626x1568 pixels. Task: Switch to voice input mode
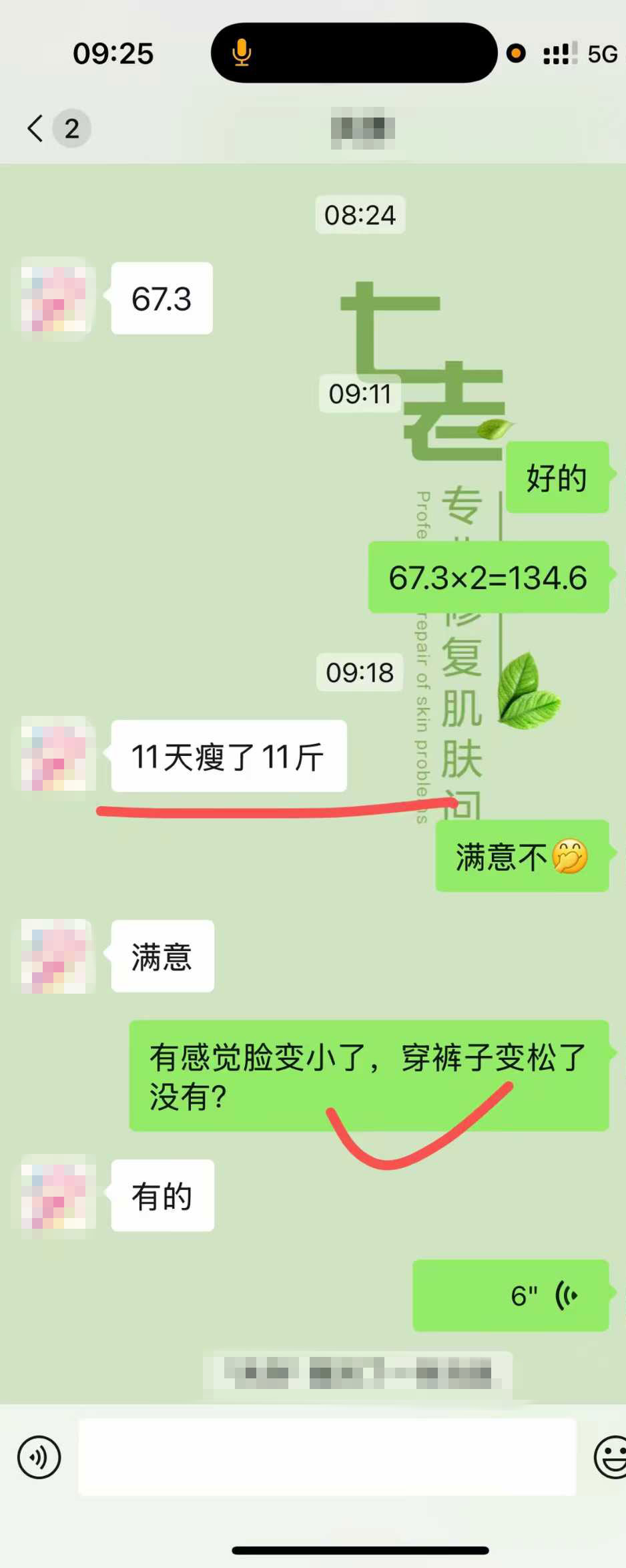point(39,1457)
